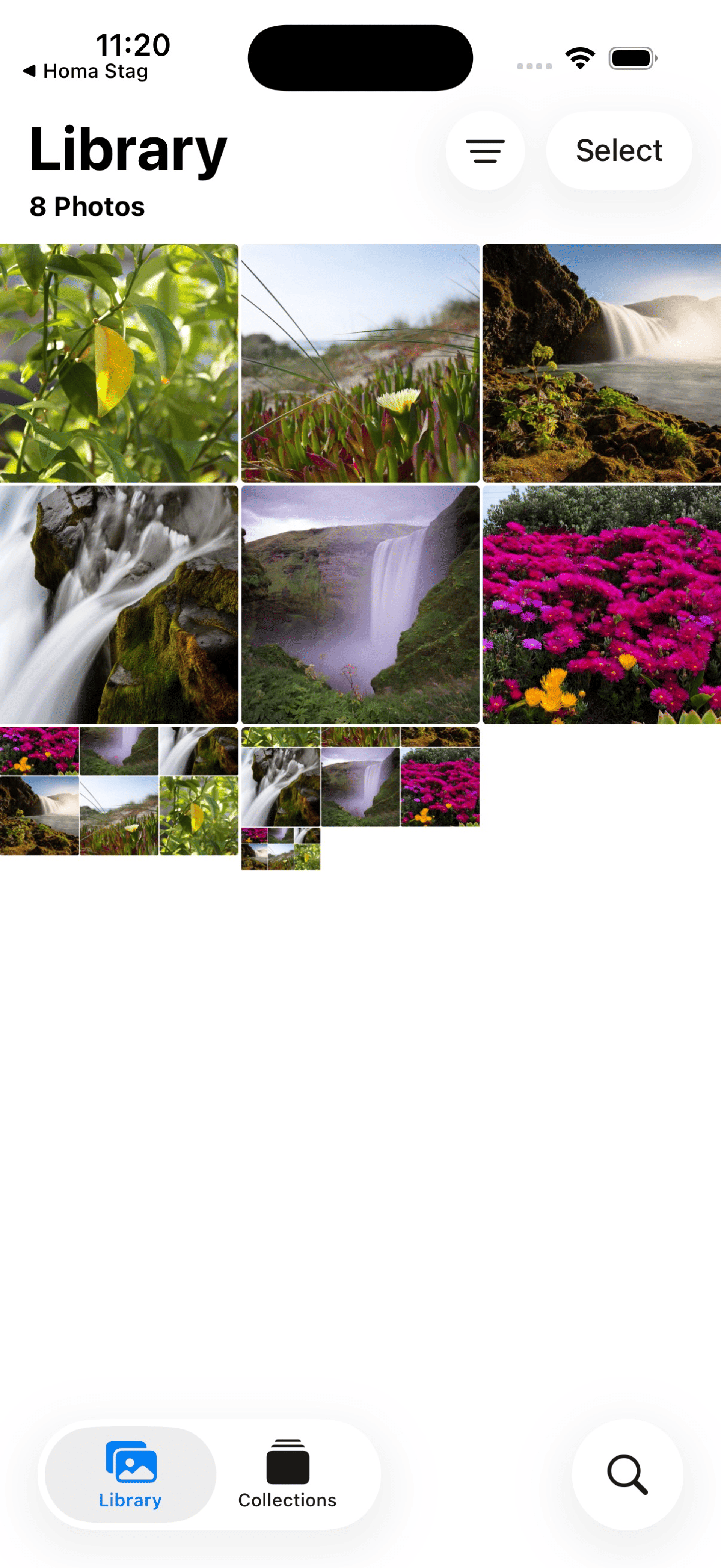Image resolution: width=721 pixels, height=1568 pixels.
Task: Tap the Select button
Action: (619, 150)
